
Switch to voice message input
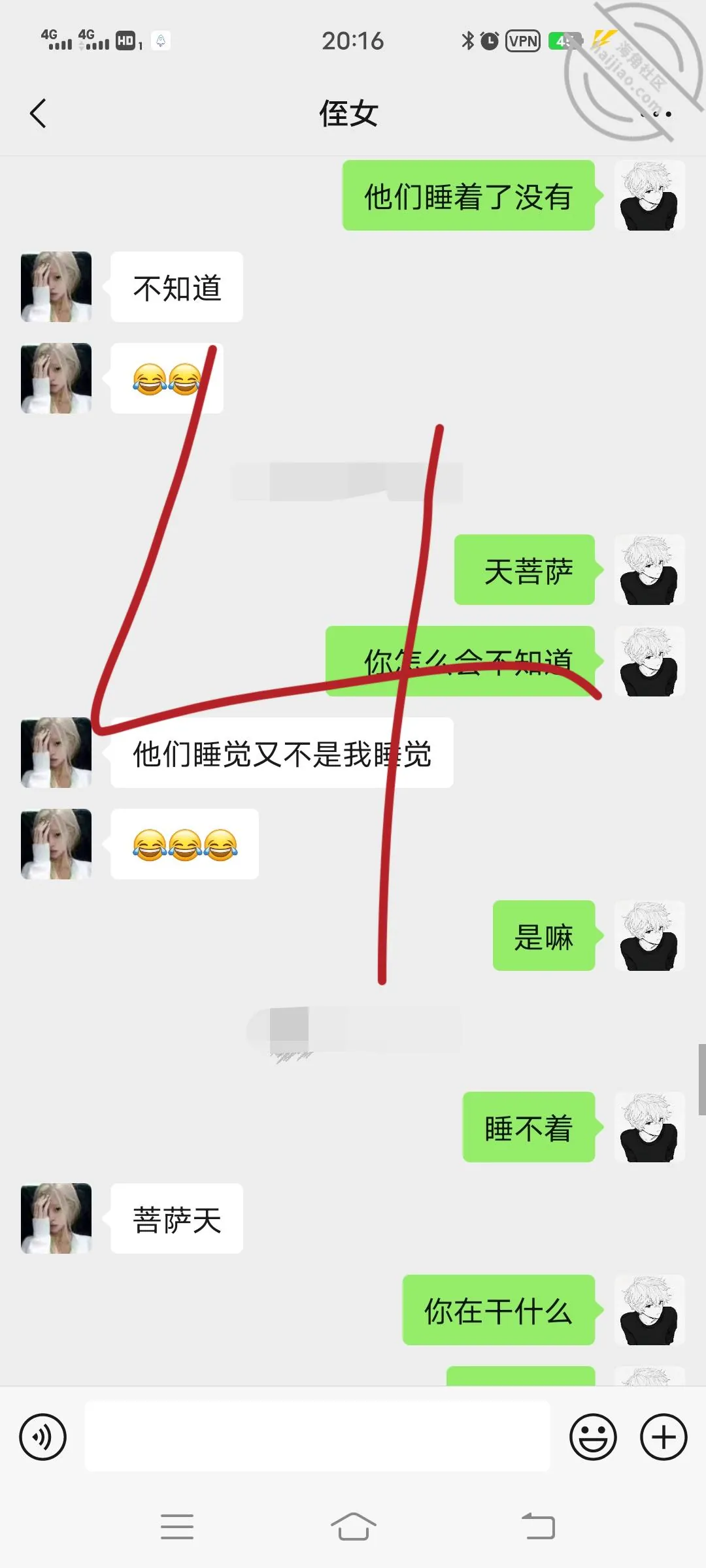(42, 1437)
